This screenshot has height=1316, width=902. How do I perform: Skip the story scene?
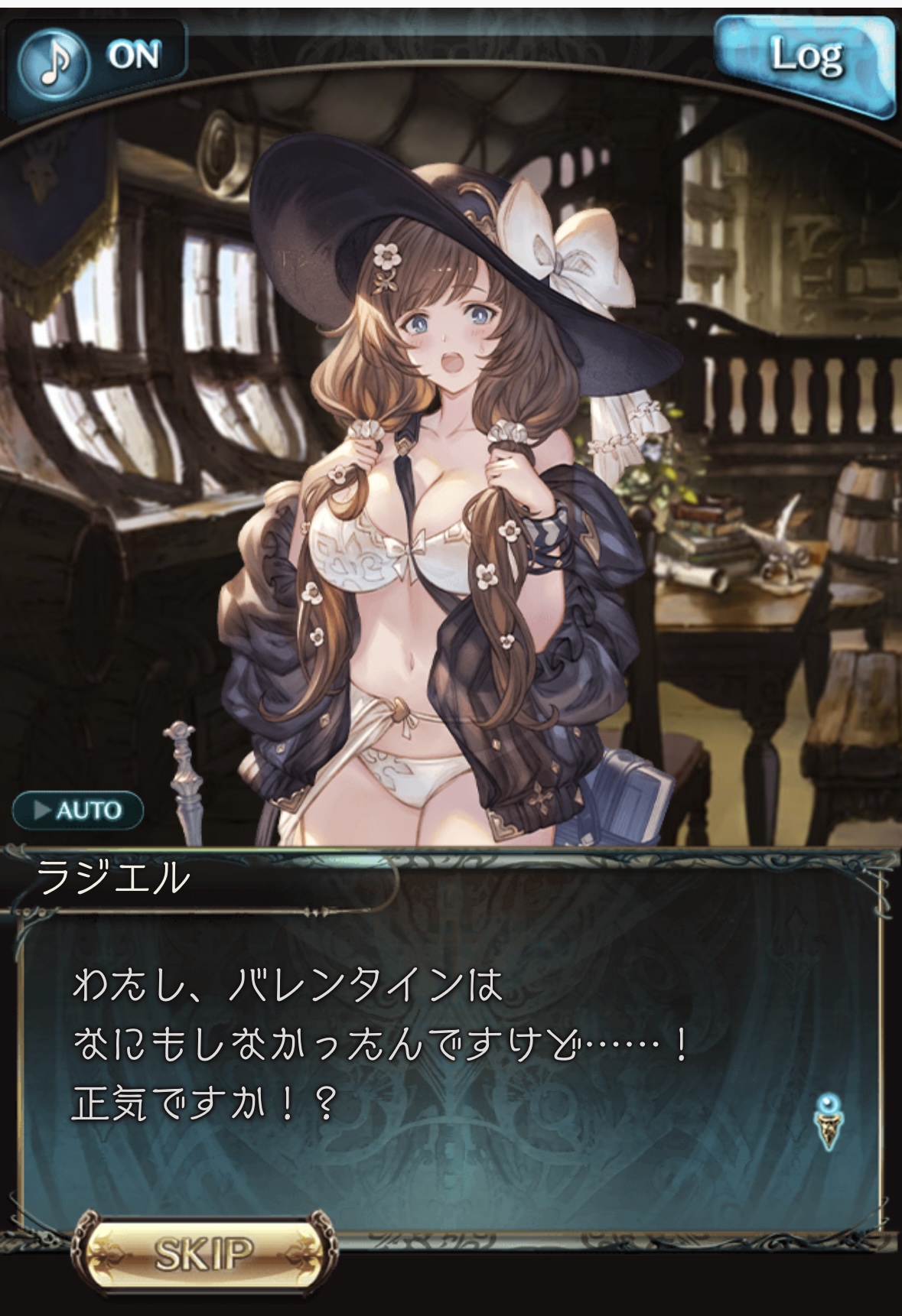(204, 1253)
